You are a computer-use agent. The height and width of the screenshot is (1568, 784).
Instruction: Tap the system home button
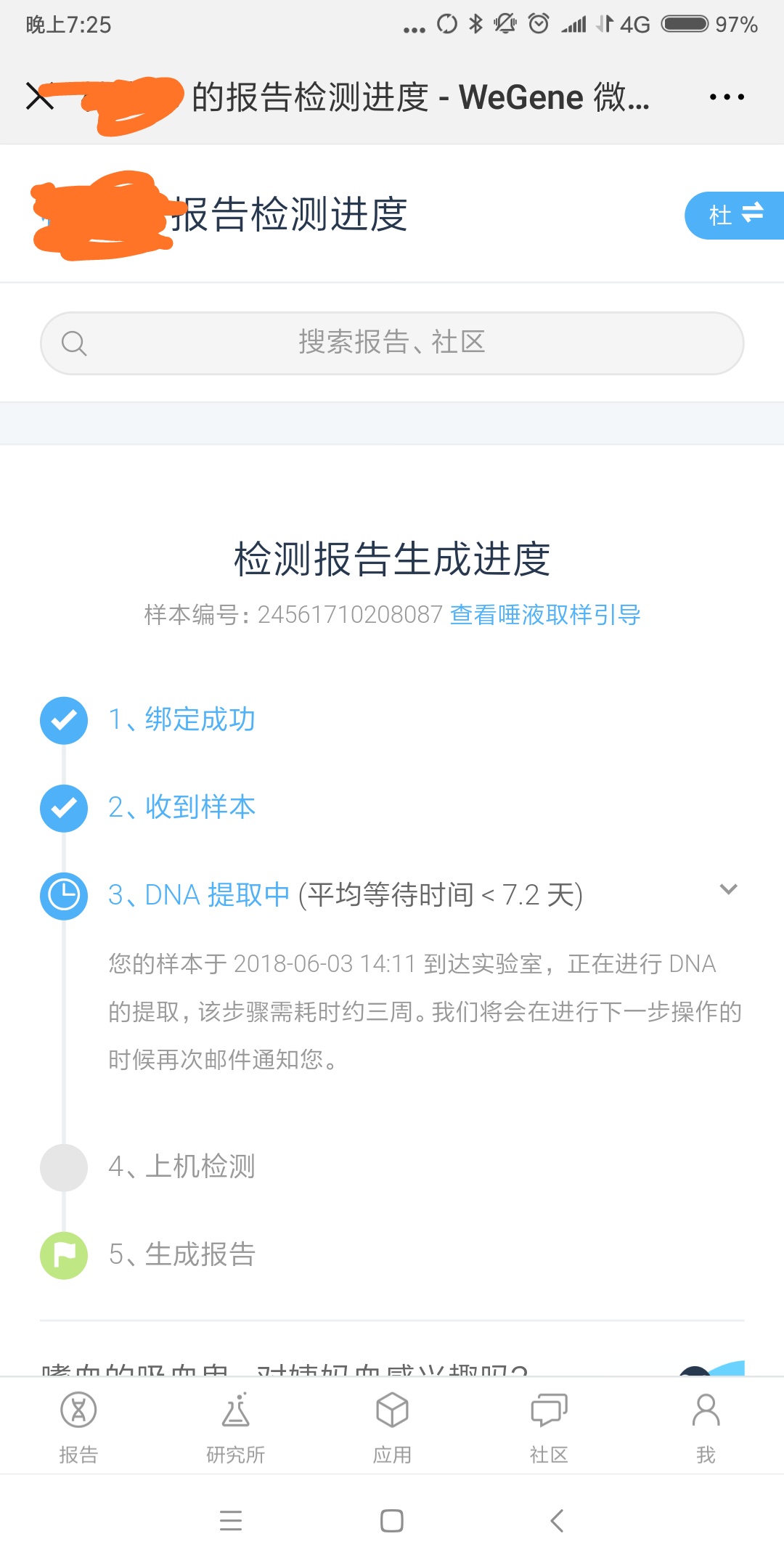point(392,1520)
